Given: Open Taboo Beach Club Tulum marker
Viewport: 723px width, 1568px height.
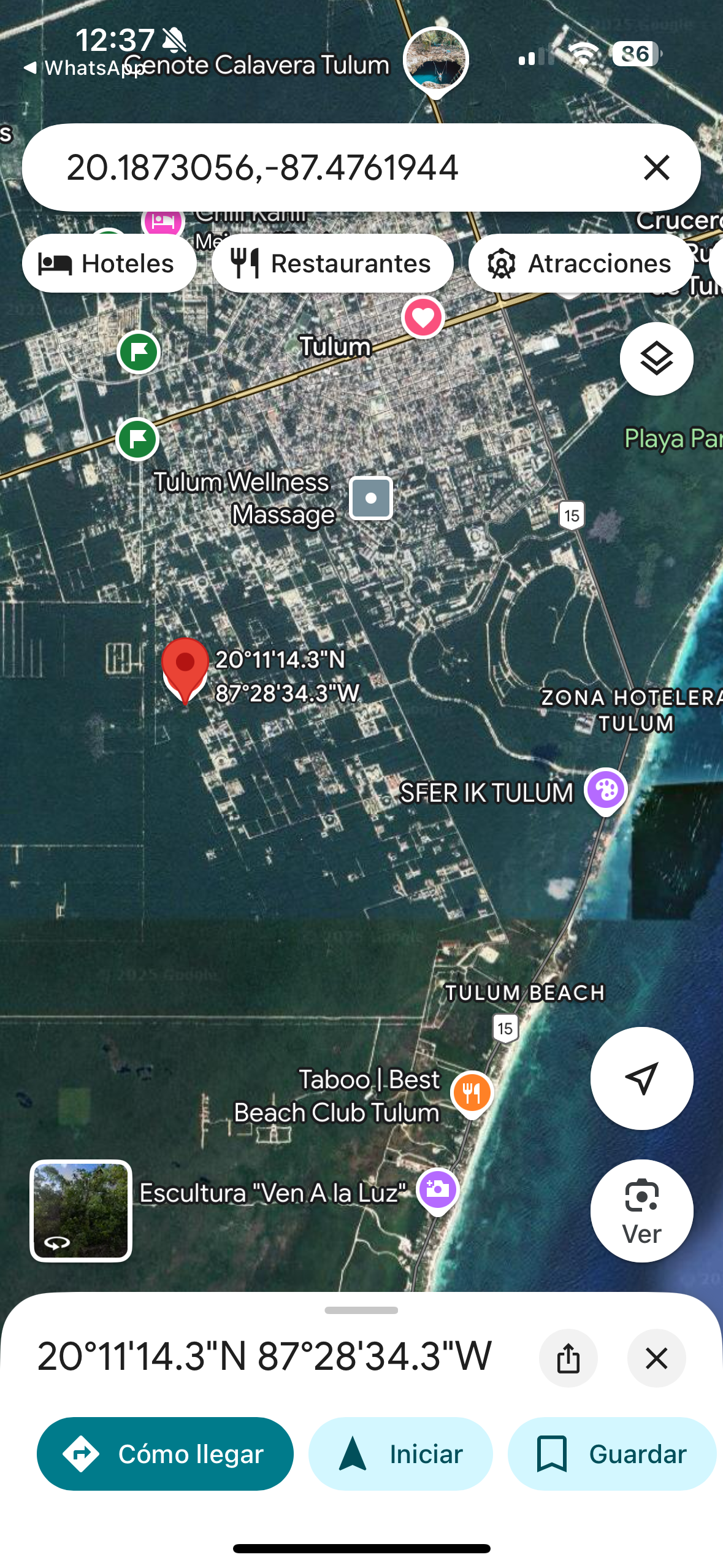Looking at the screenshot, I should [472, 1093].
